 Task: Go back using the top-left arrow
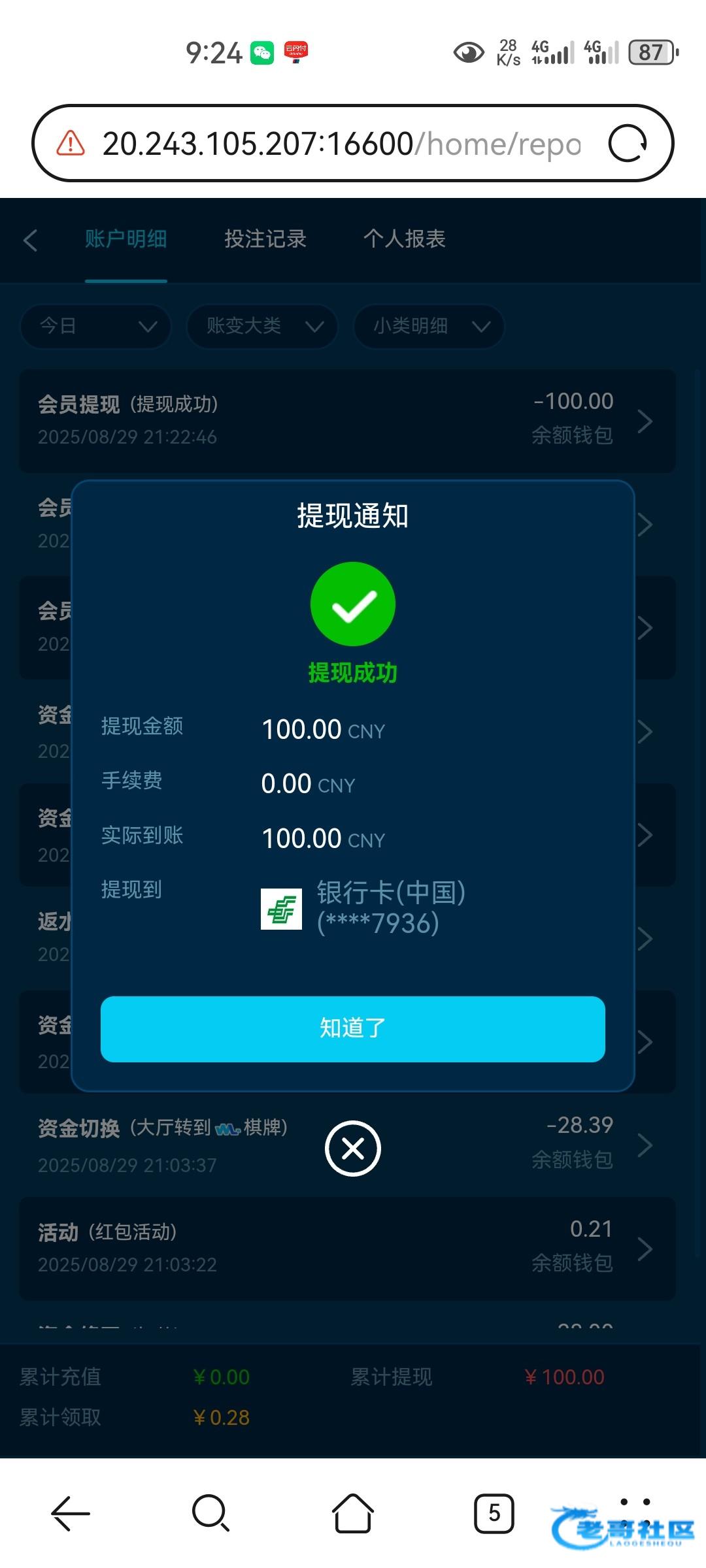point(31,240)
